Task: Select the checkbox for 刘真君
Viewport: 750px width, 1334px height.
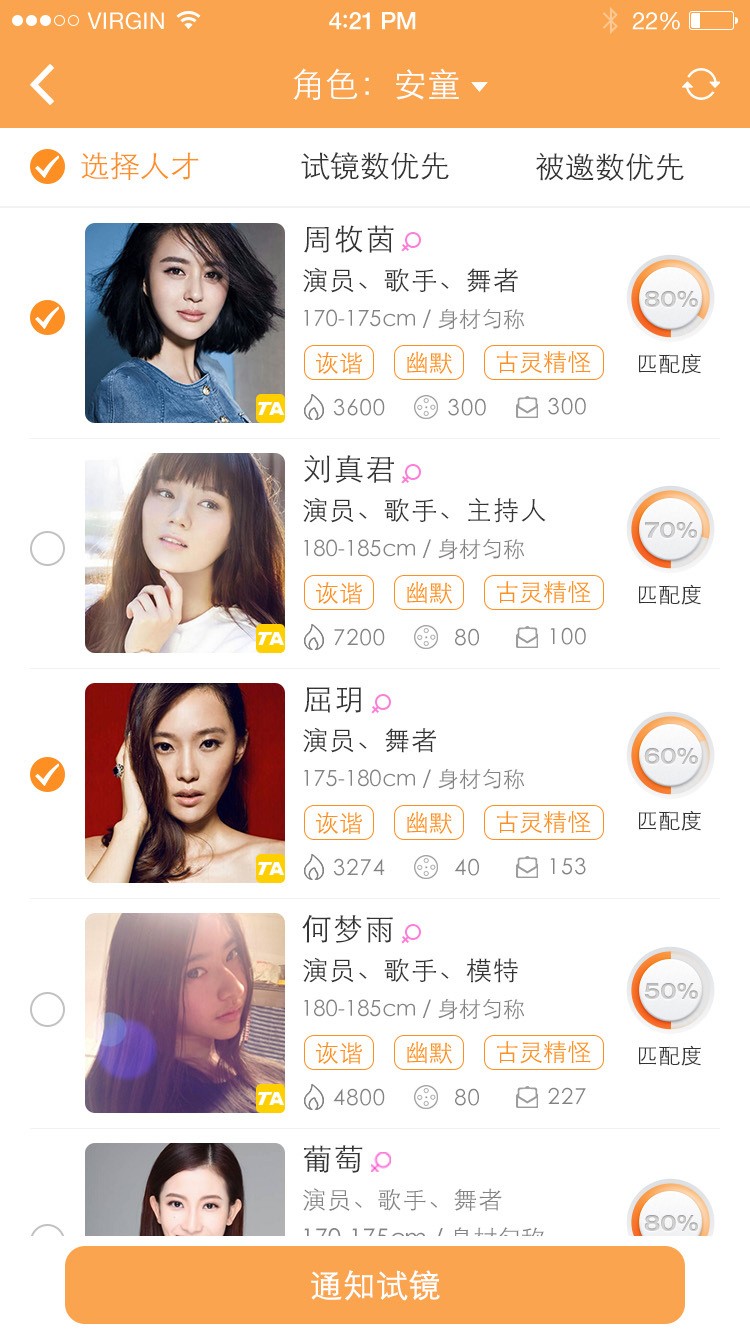Action: coord(47,548)
